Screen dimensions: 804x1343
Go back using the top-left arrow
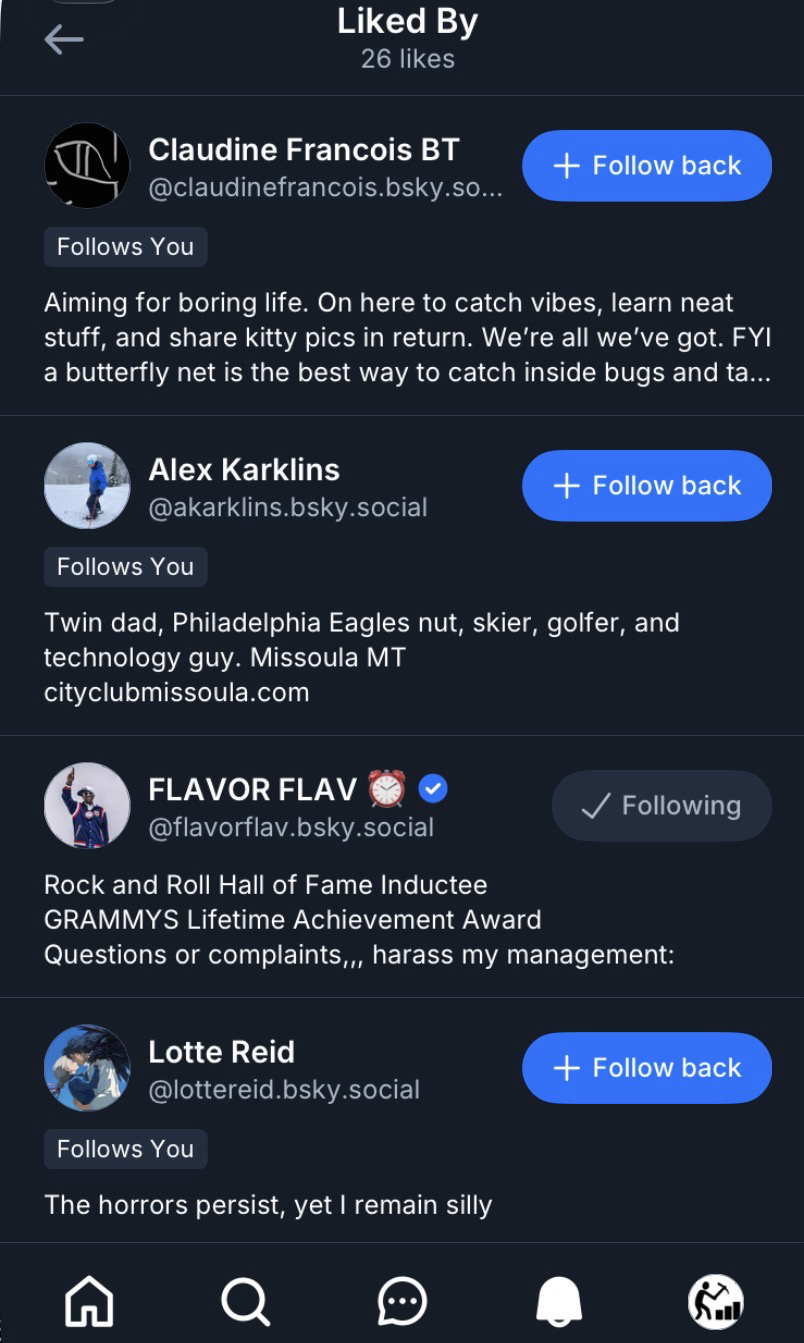[64, 40]
